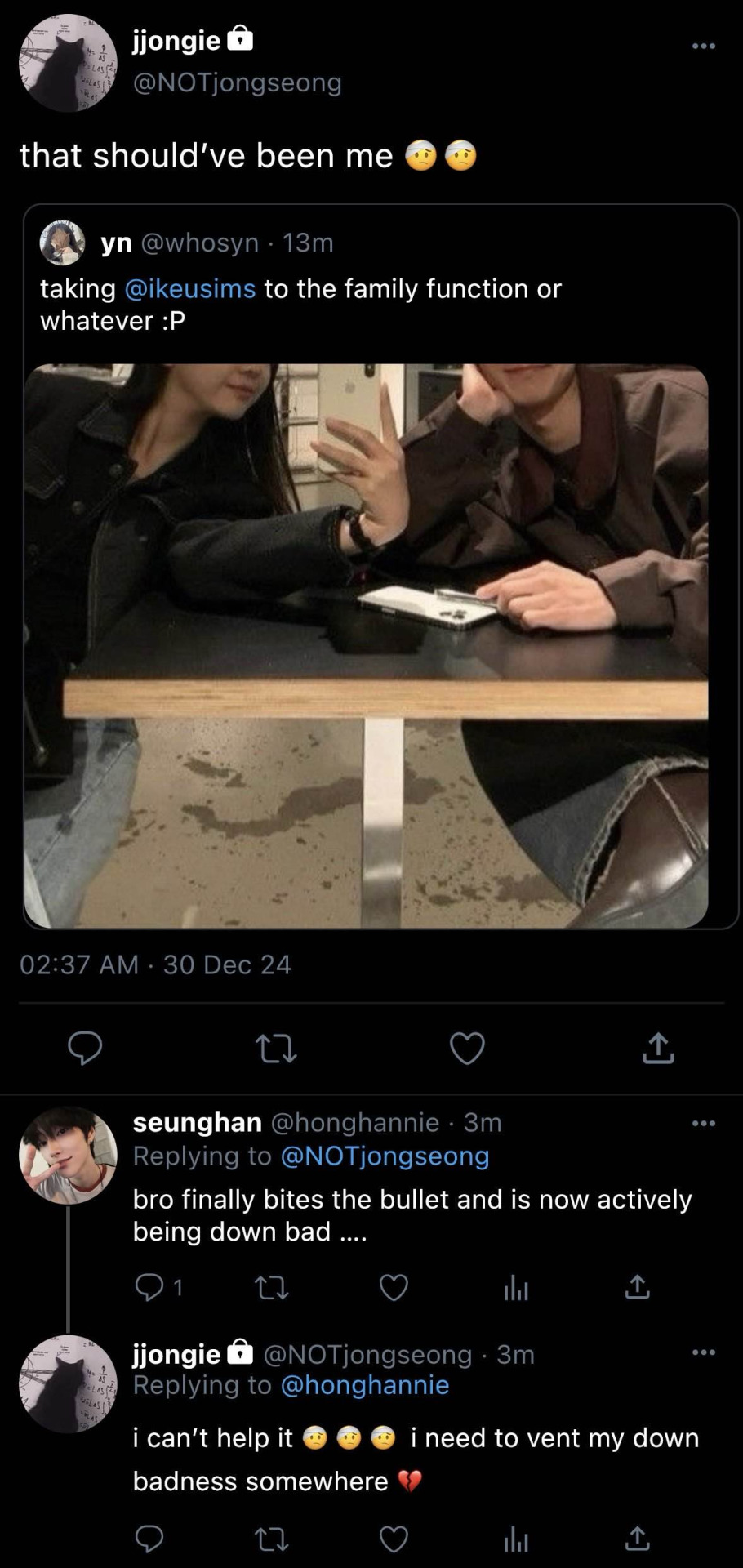743x1568 pixels.
Task: Open the overflow menu on jjongie's main tweet
Action: tap(703, 46)
